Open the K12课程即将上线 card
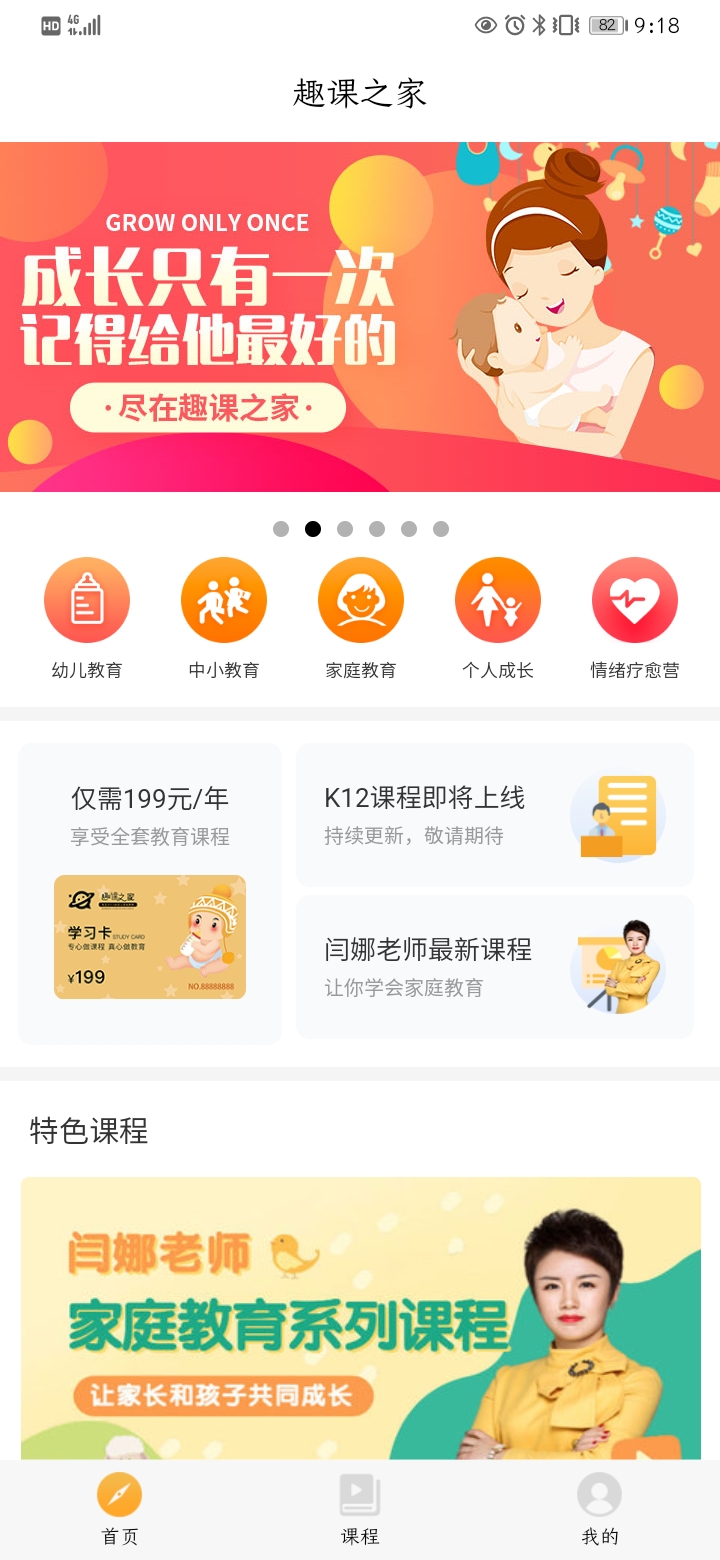 pos(495,815)
